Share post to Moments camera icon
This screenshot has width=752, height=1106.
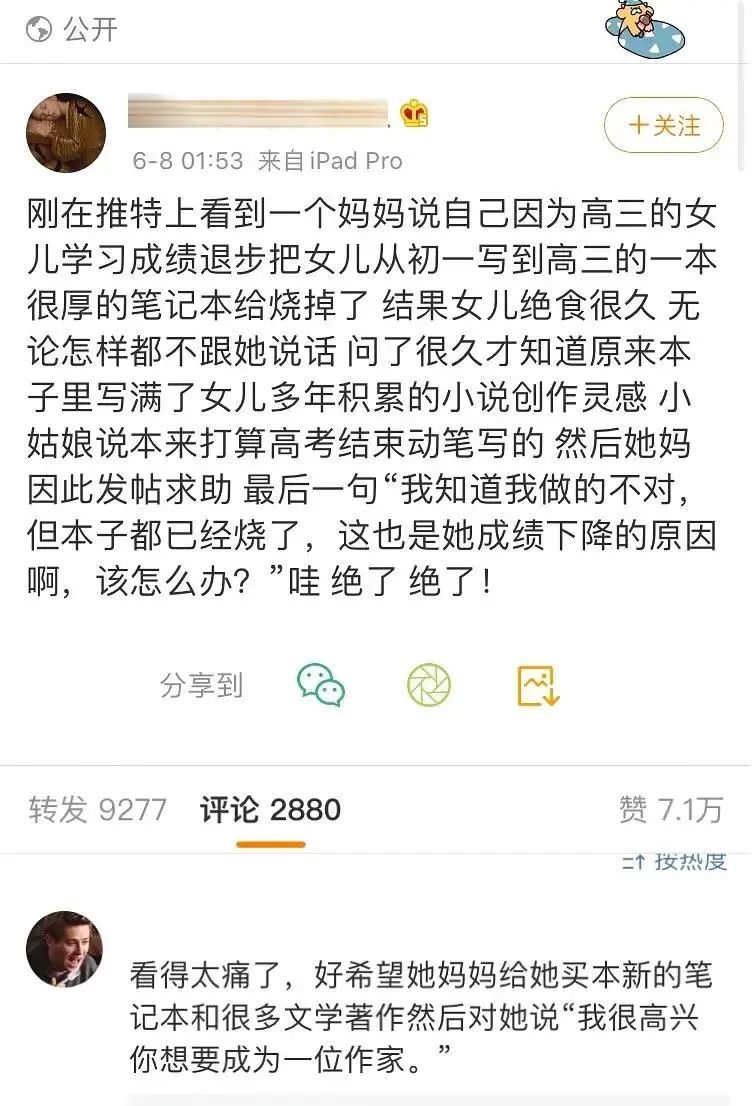(x=429, y=685)
